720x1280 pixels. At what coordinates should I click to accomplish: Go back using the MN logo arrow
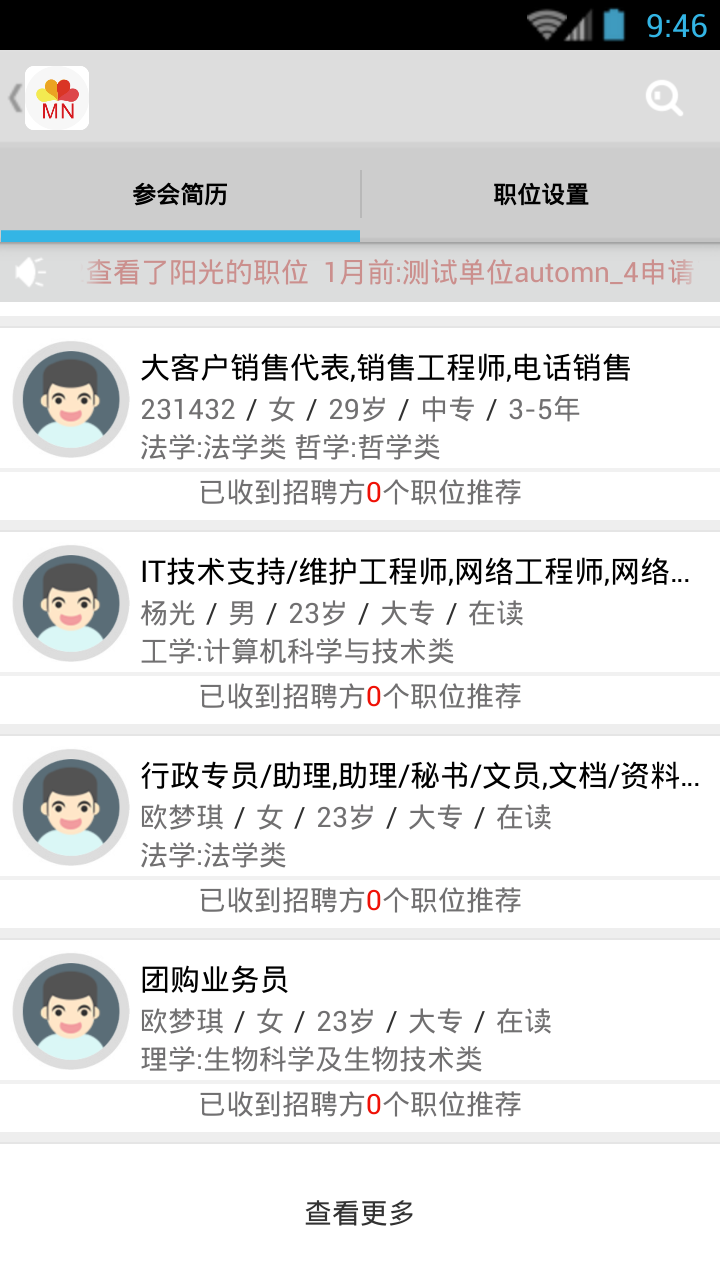coord(48,98)
